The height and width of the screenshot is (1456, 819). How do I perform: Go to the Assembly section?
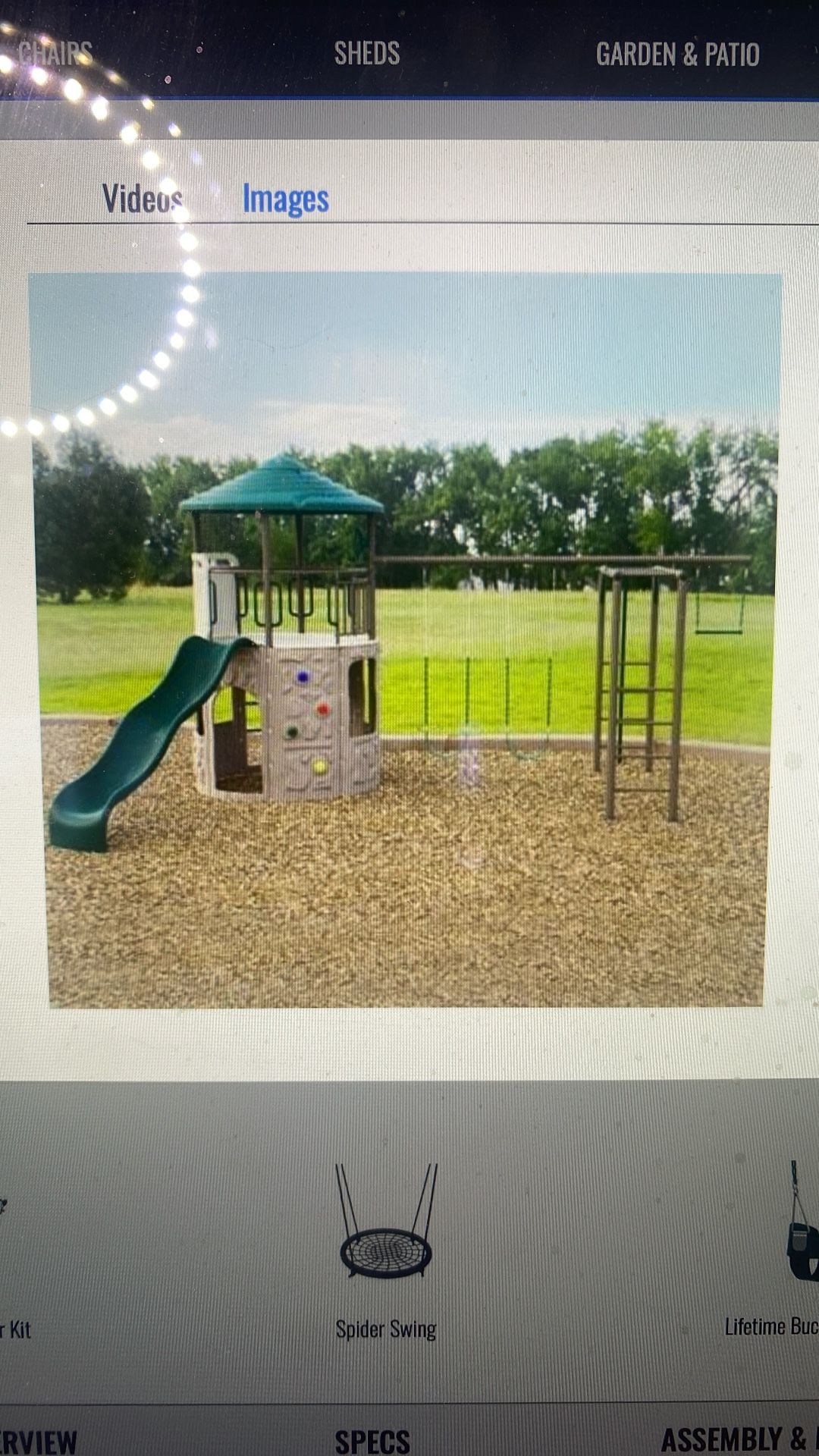pos(739,1439)
